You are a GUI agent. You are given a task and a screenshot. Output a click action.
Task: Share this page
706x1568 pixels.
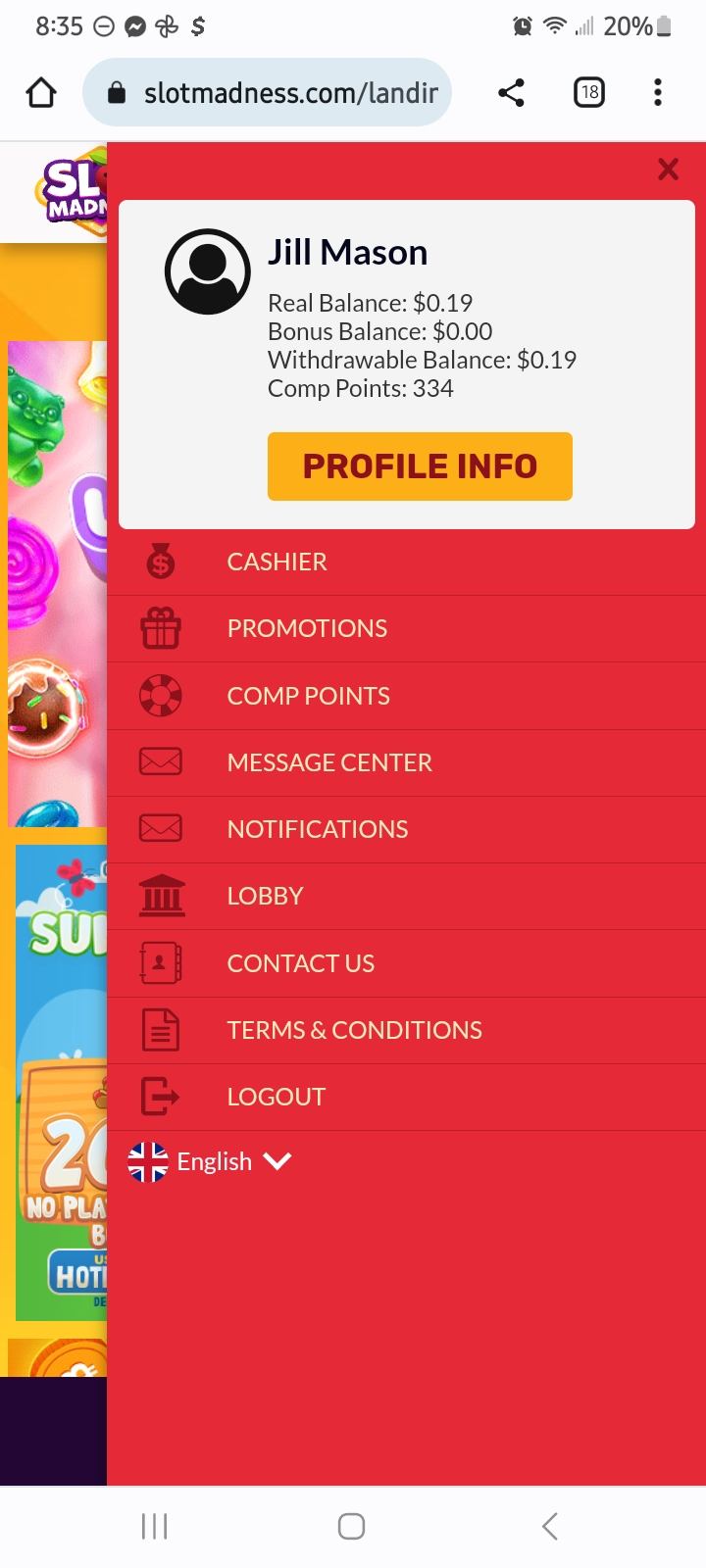[511, 93]
